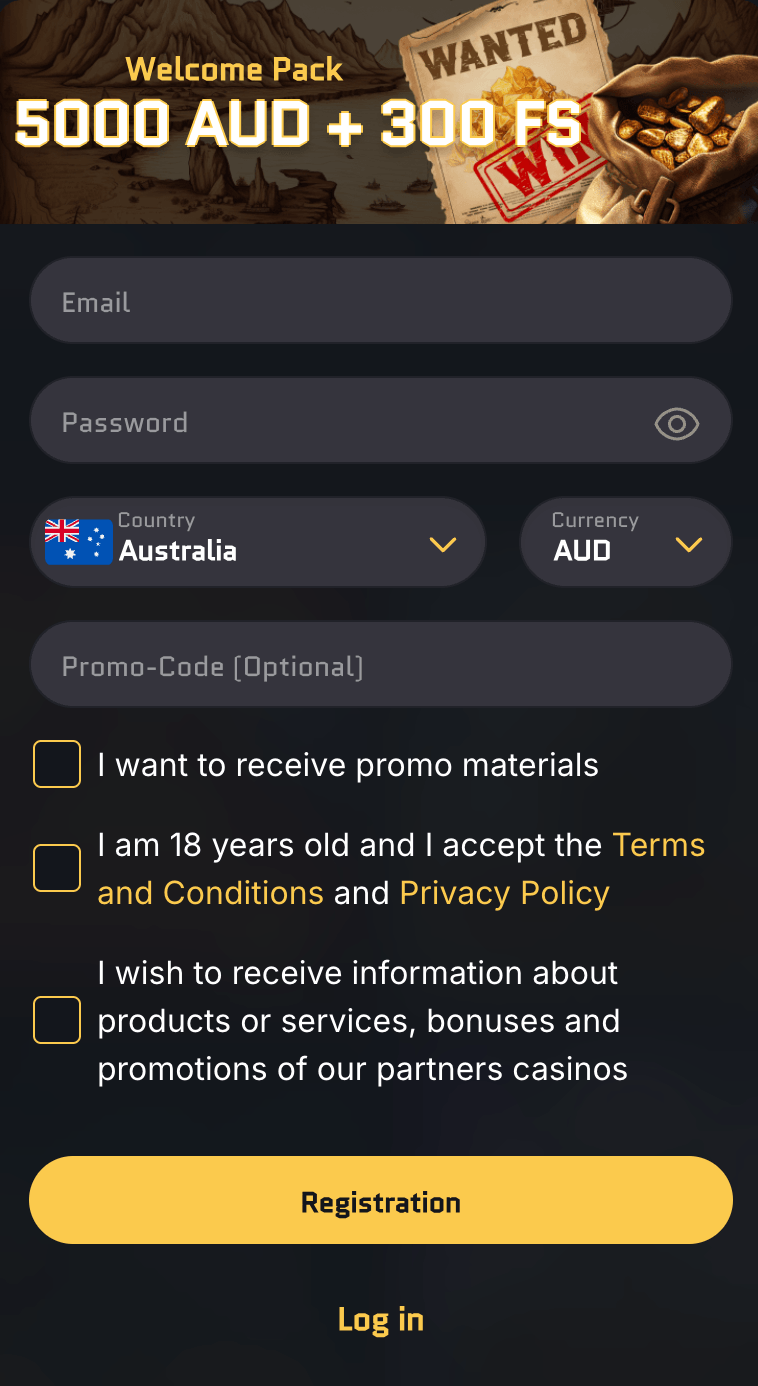Toggle password visibility with the eye icon
This screenshot has width=758, height=1386.
coord(676,423)
